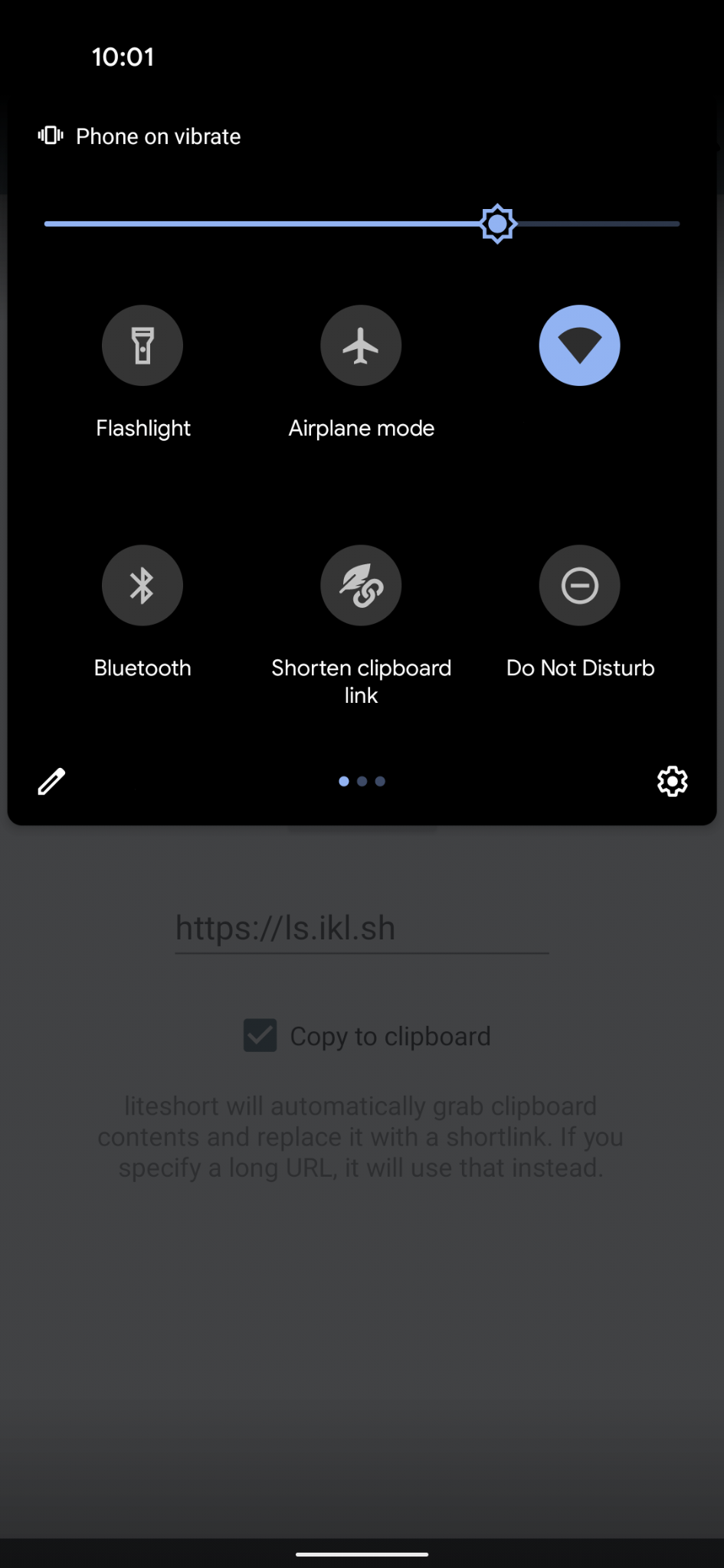Image resolution: width=724 pixels, height=1568 pixels.
Task: Edit quick settings tiles with pencil
Action: point(51,781)
